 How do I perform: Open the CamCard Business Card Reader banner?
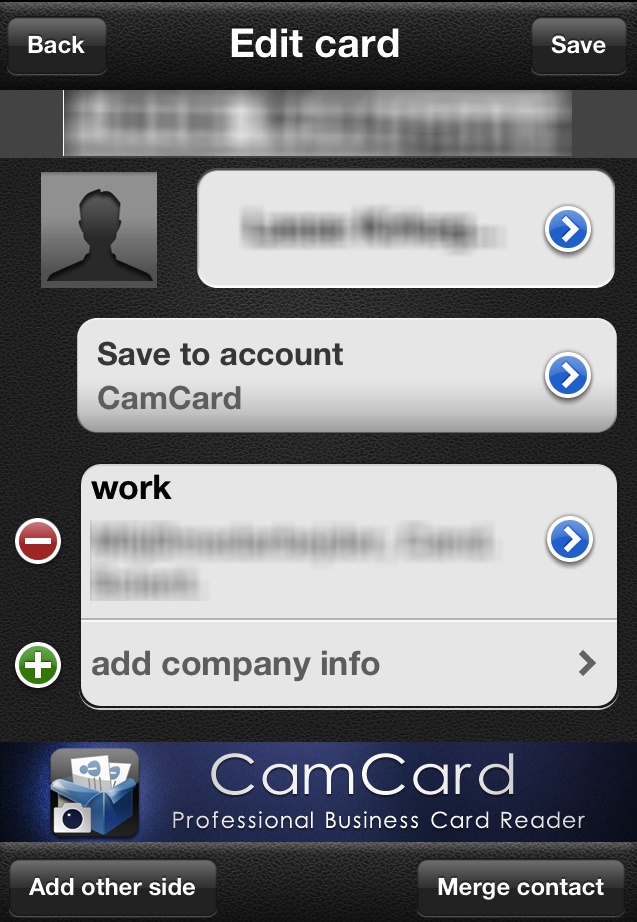click(318, 792)
